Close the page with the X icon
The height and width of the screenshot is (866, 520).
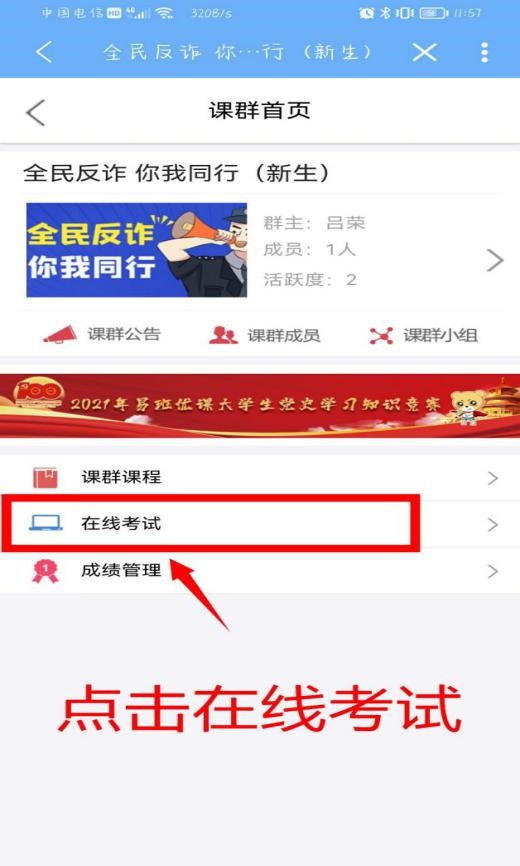(x=425, y=52)
